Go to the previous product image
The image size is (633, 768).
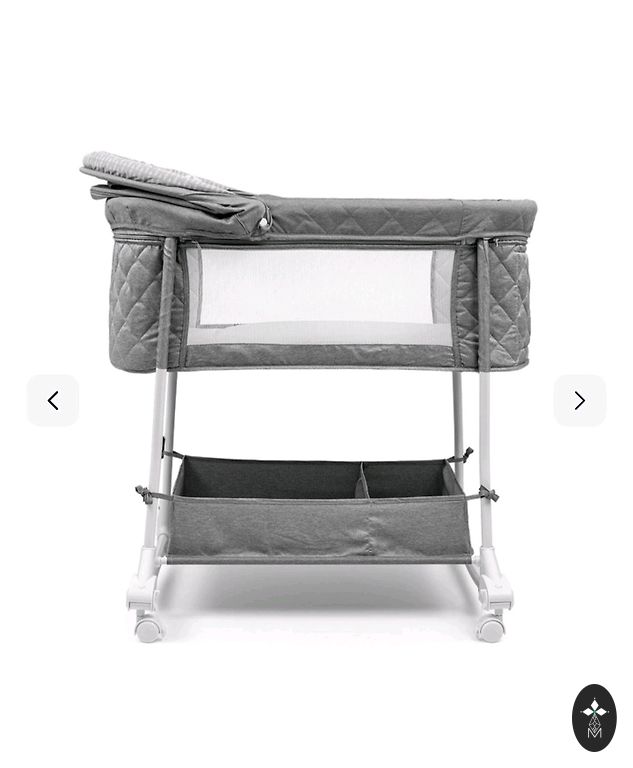click(x=53, y=401)
